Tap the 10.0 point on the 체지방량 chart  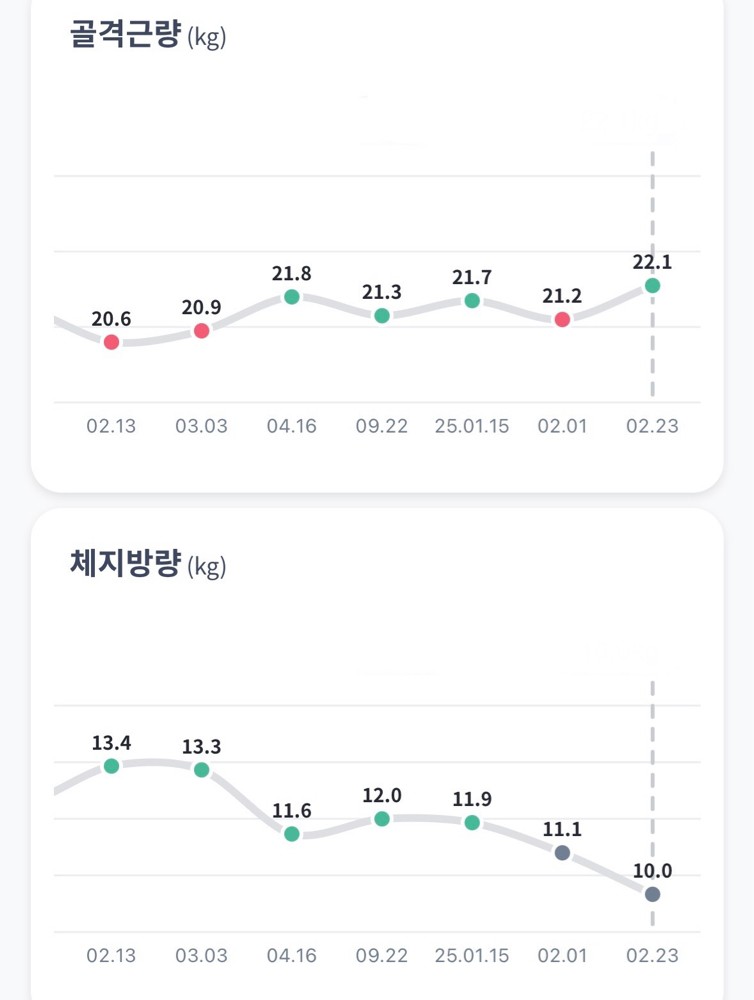click(x=652, y=894)
